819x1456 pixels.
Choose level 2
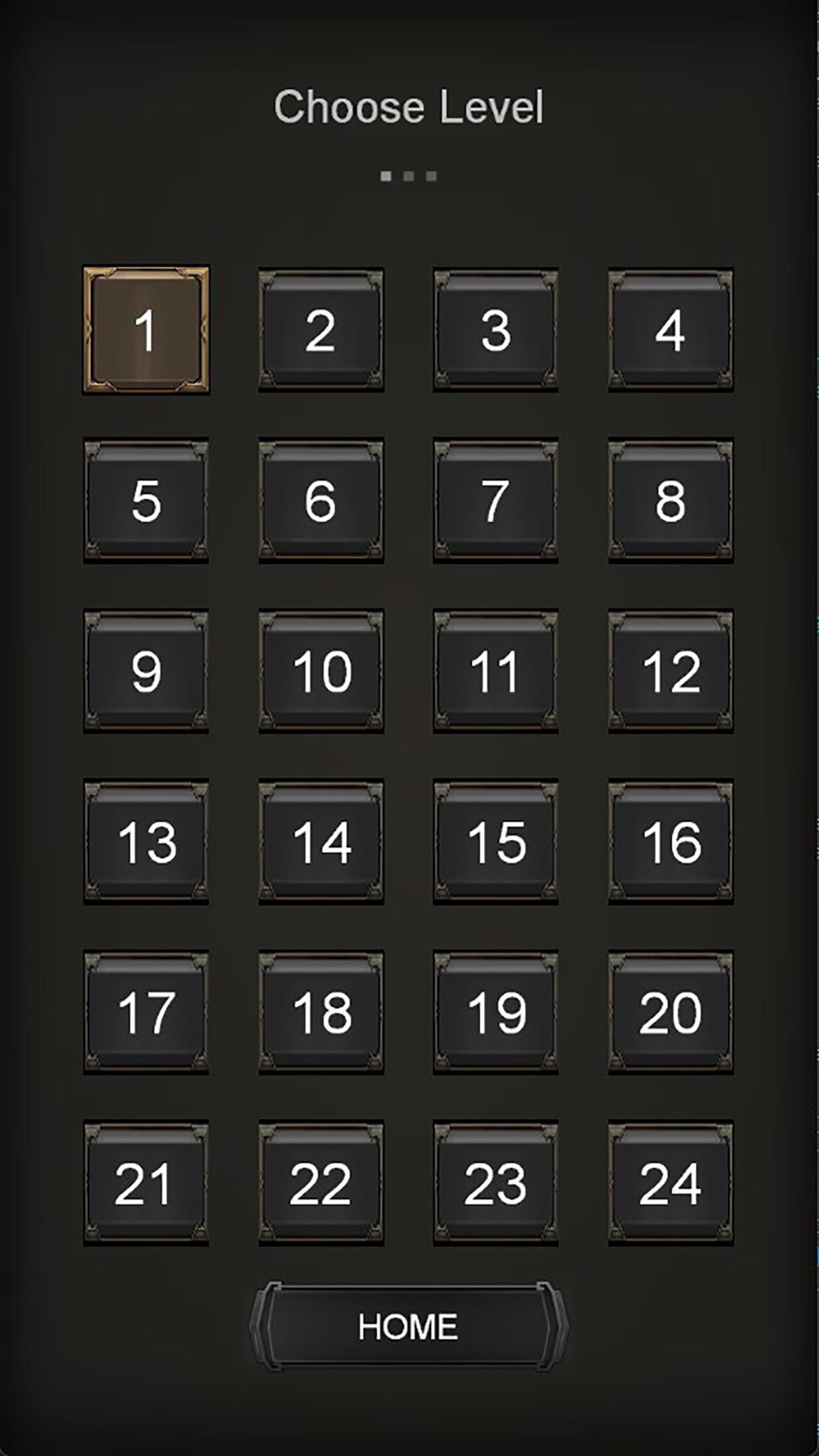[x=320, y=330]
